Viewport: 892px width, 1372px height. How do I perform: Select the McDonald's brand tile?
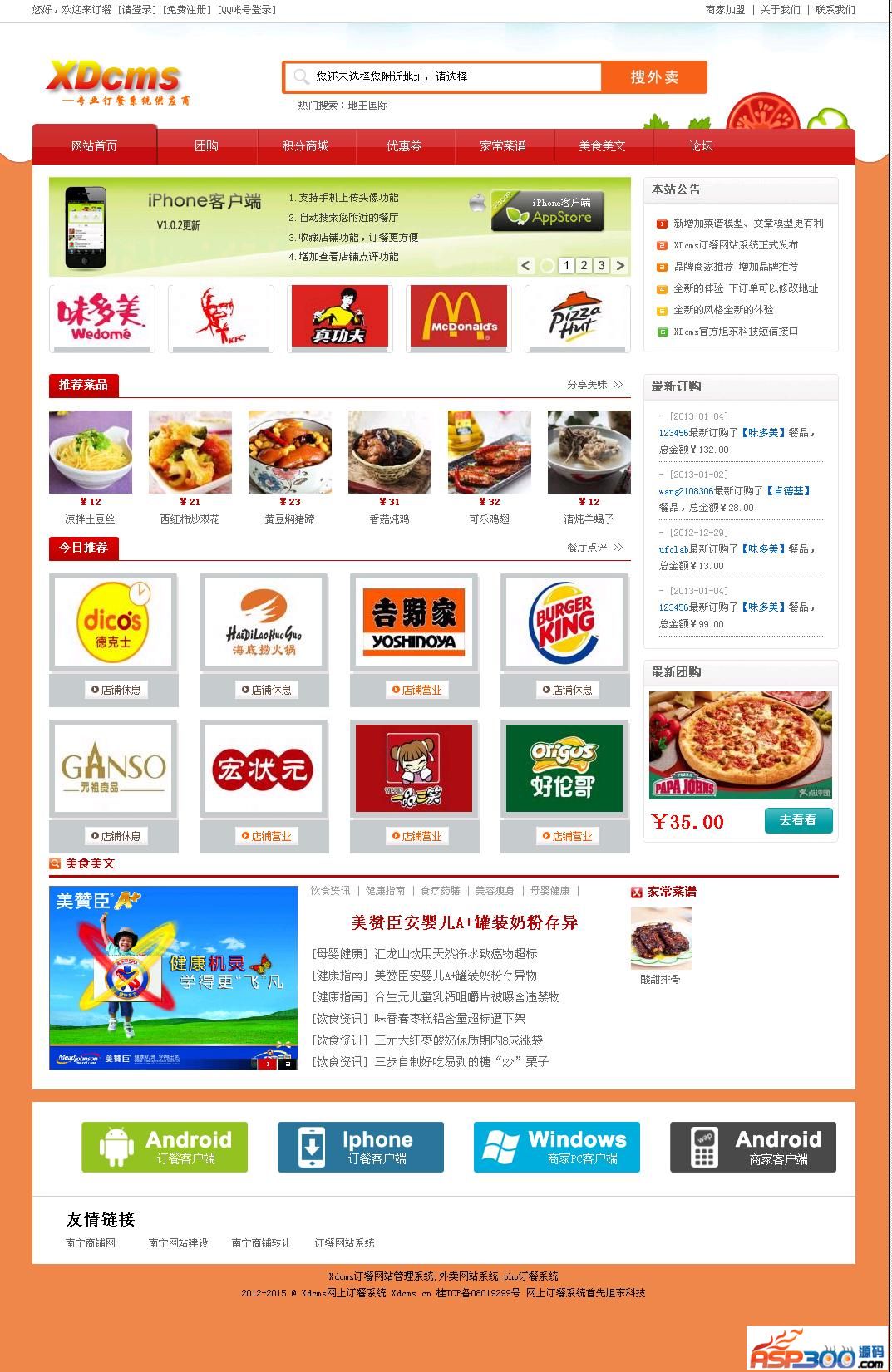459,317
